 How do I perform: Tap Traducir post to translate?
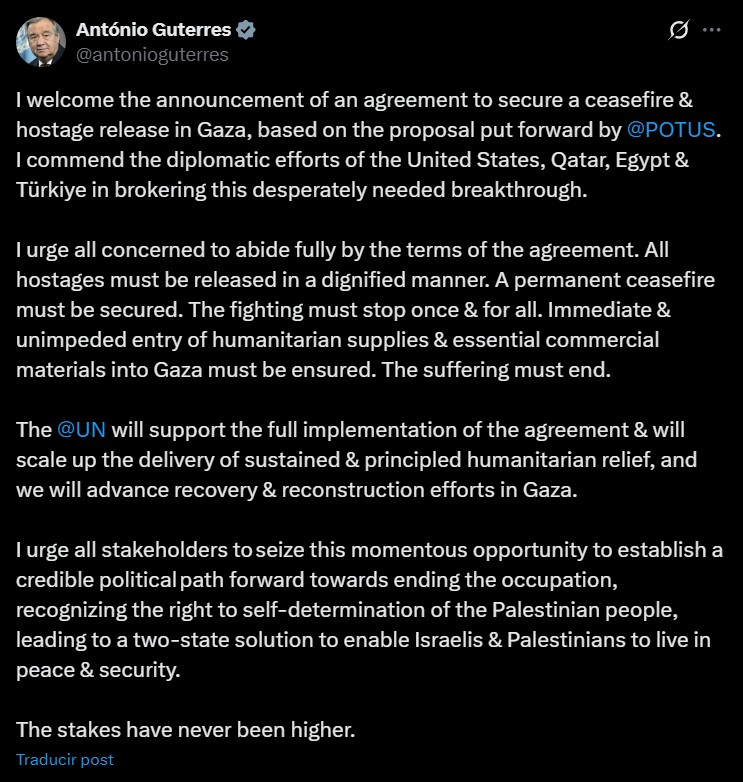point(65,759)
